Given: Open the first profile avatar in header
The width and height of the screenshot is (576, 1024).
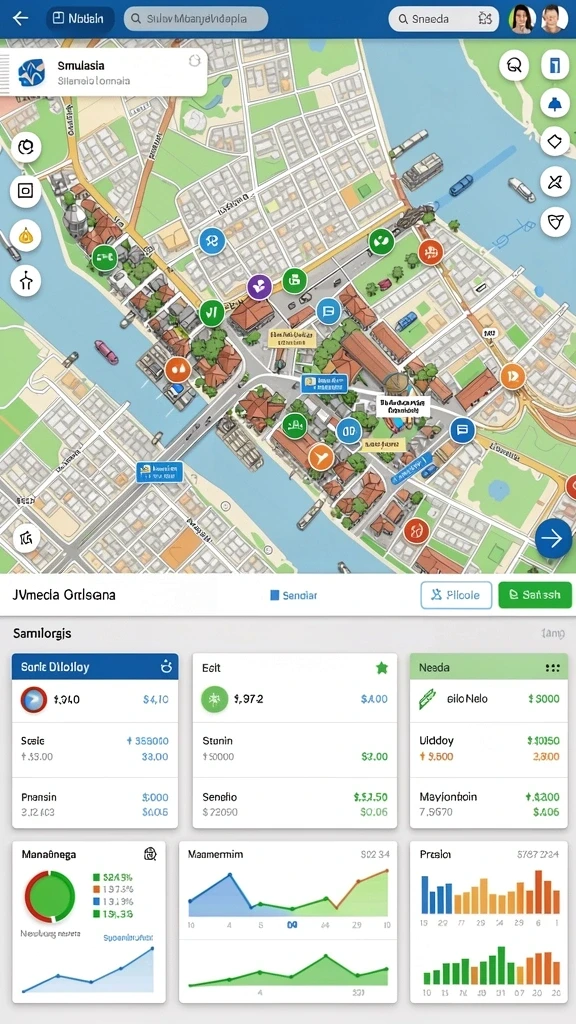Looking at the screenshot, I should pos(522,19).
